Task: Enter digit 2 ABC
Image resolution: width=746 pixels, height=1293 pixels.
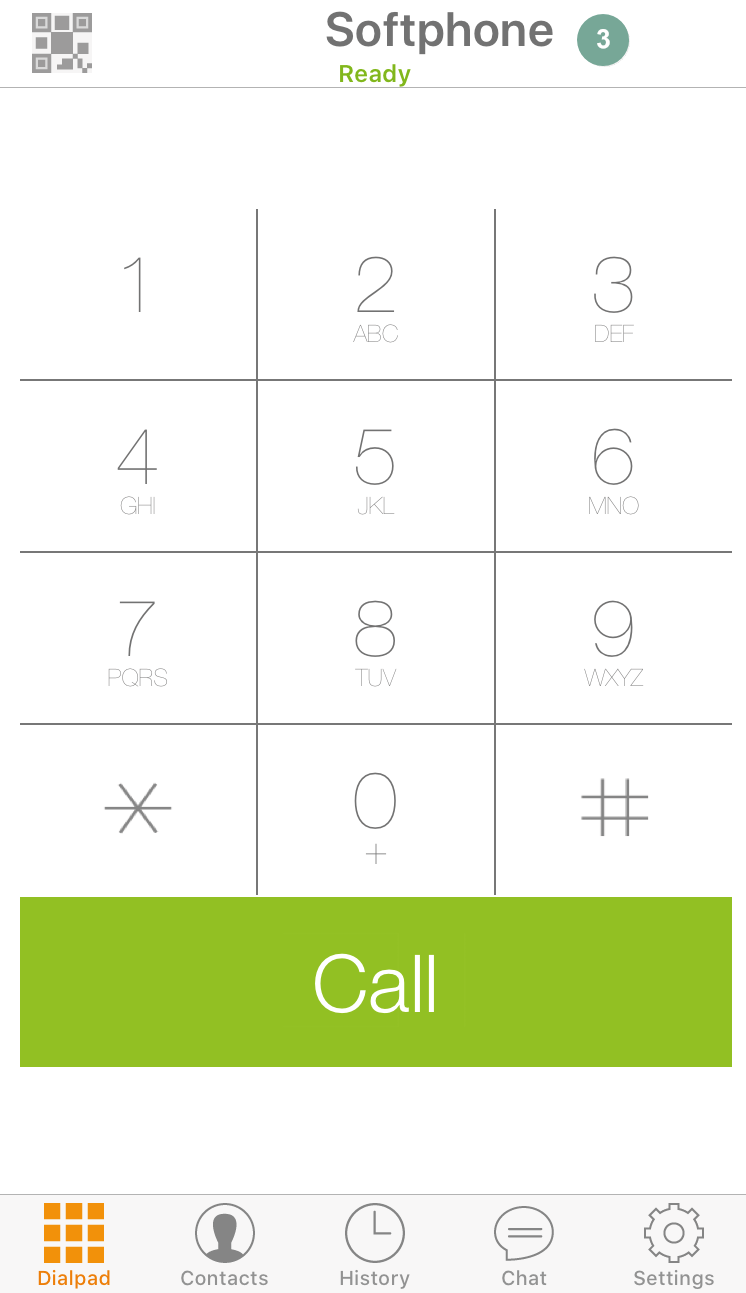Action: coord(376,294)
